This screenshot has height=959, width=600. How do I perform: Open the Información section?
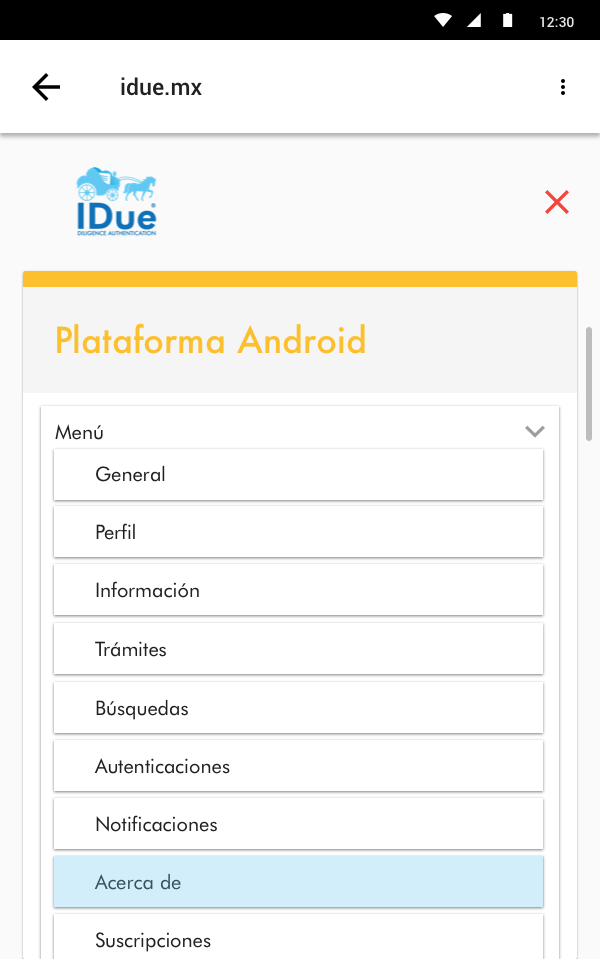coord(298,591)
